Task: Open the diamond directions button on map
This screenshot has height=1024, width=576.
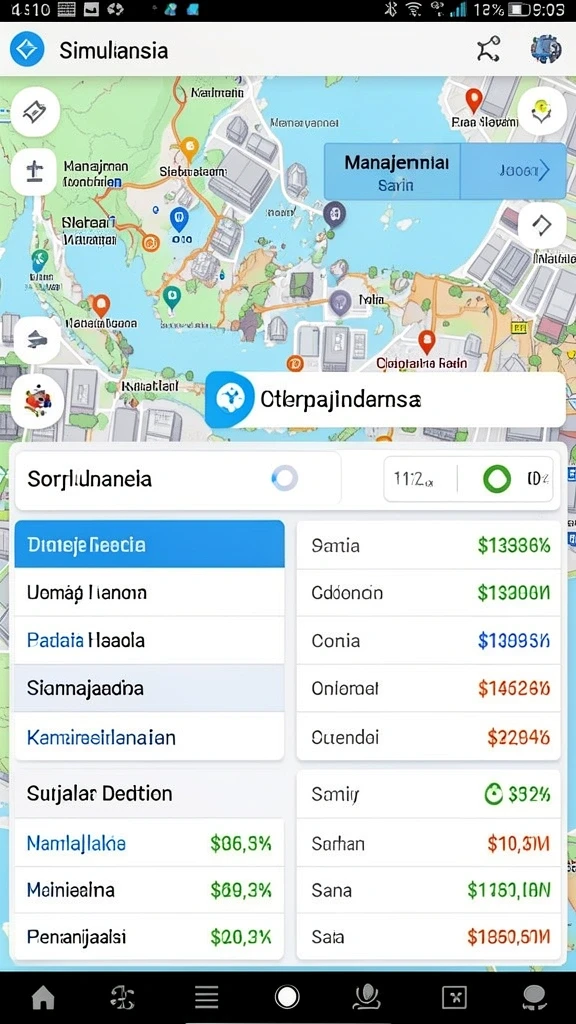Action: 542,225
